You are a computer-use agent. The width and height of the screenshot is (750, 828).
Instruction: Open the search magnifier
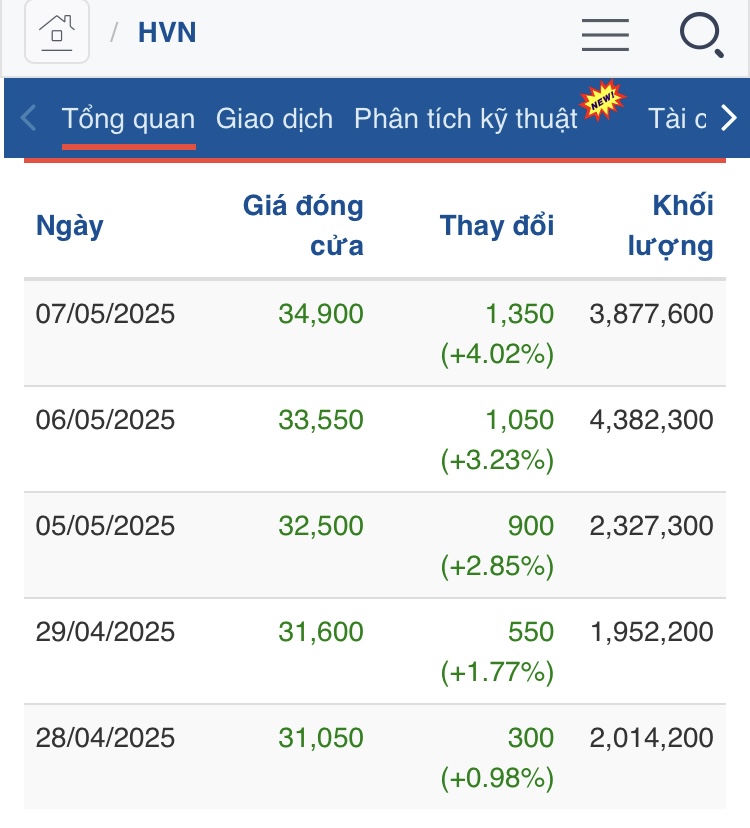[701, 35]
